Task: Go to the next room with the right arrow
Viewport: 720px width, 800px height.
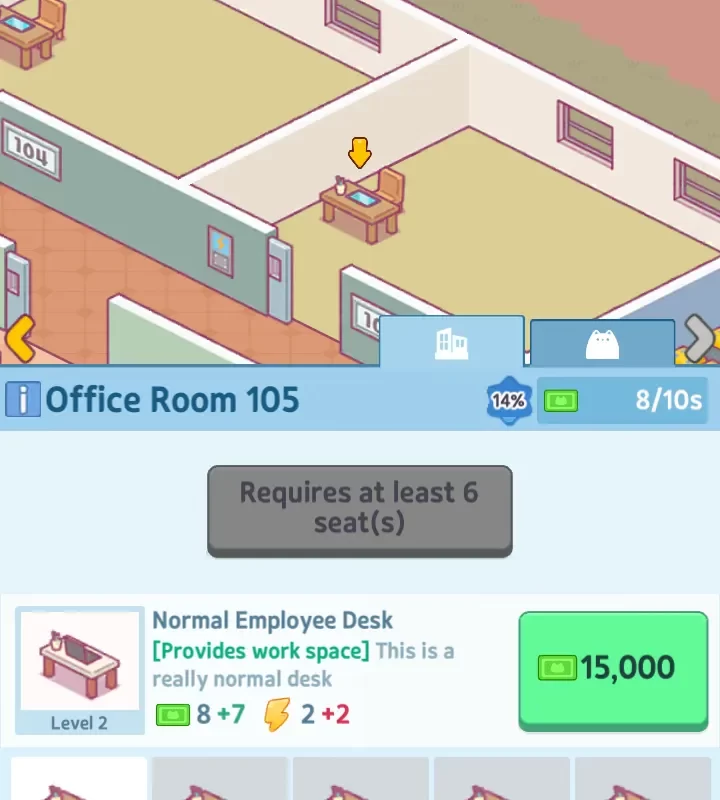Action: (x=701, y=339)
